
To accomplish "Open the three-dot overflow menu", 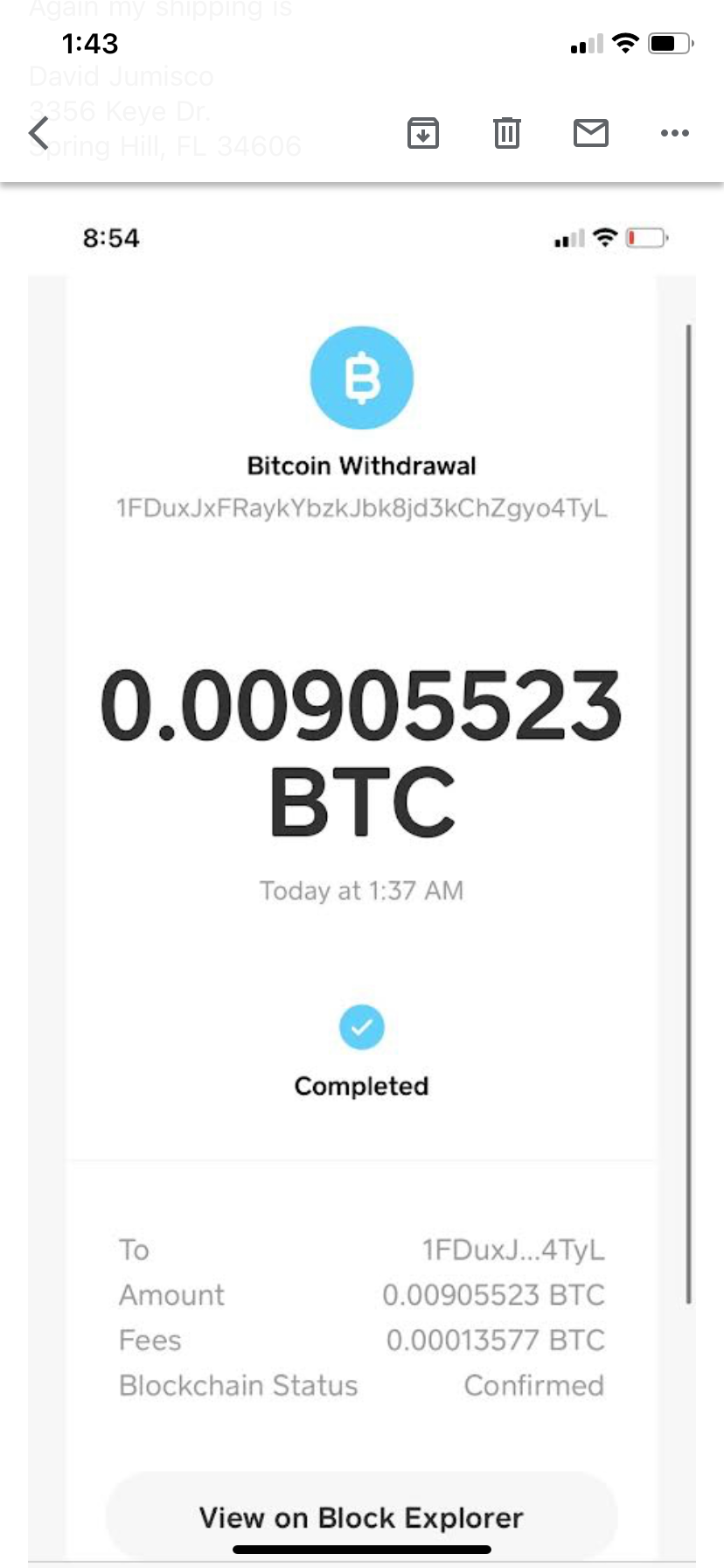I will [675, 133].
